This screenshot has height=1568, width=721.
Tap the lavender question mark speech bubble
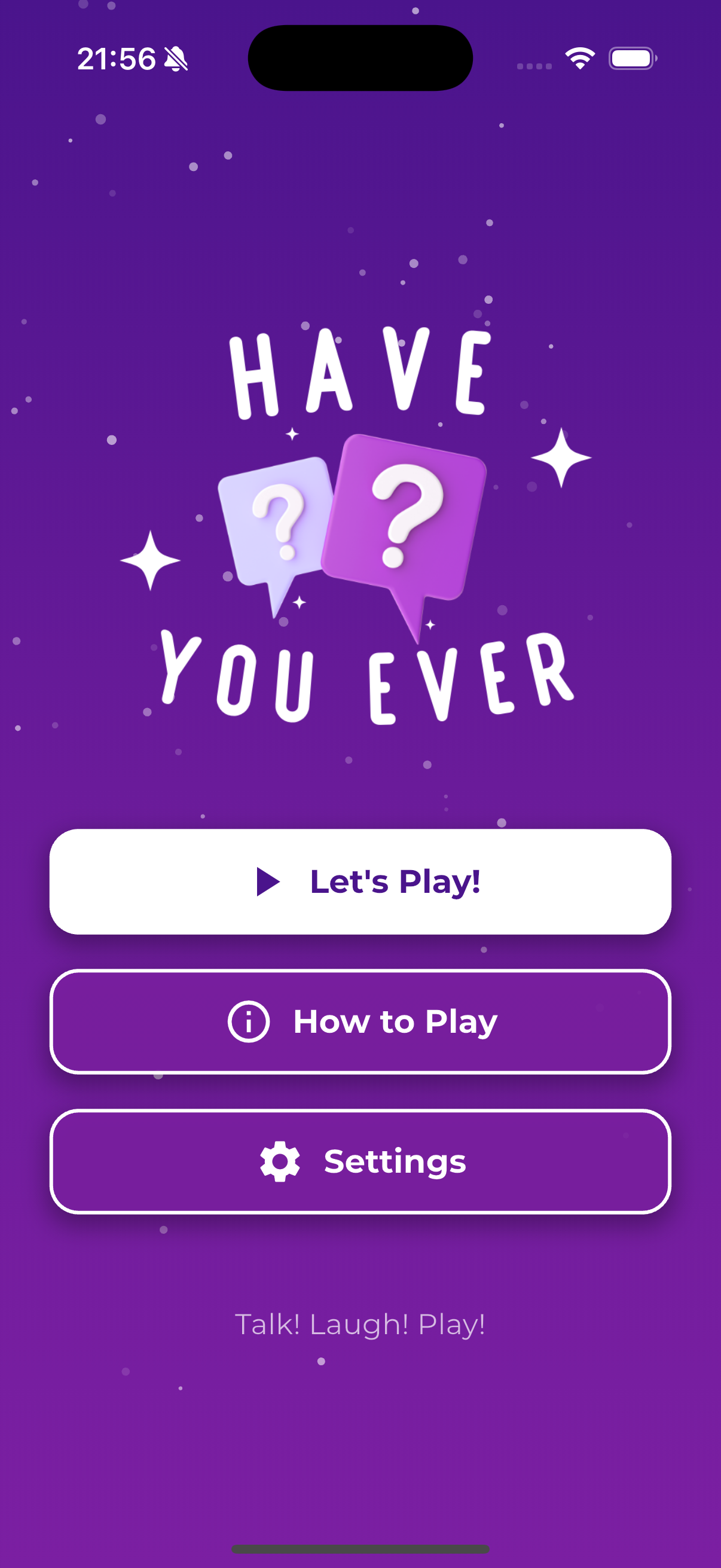coord(274,523)
